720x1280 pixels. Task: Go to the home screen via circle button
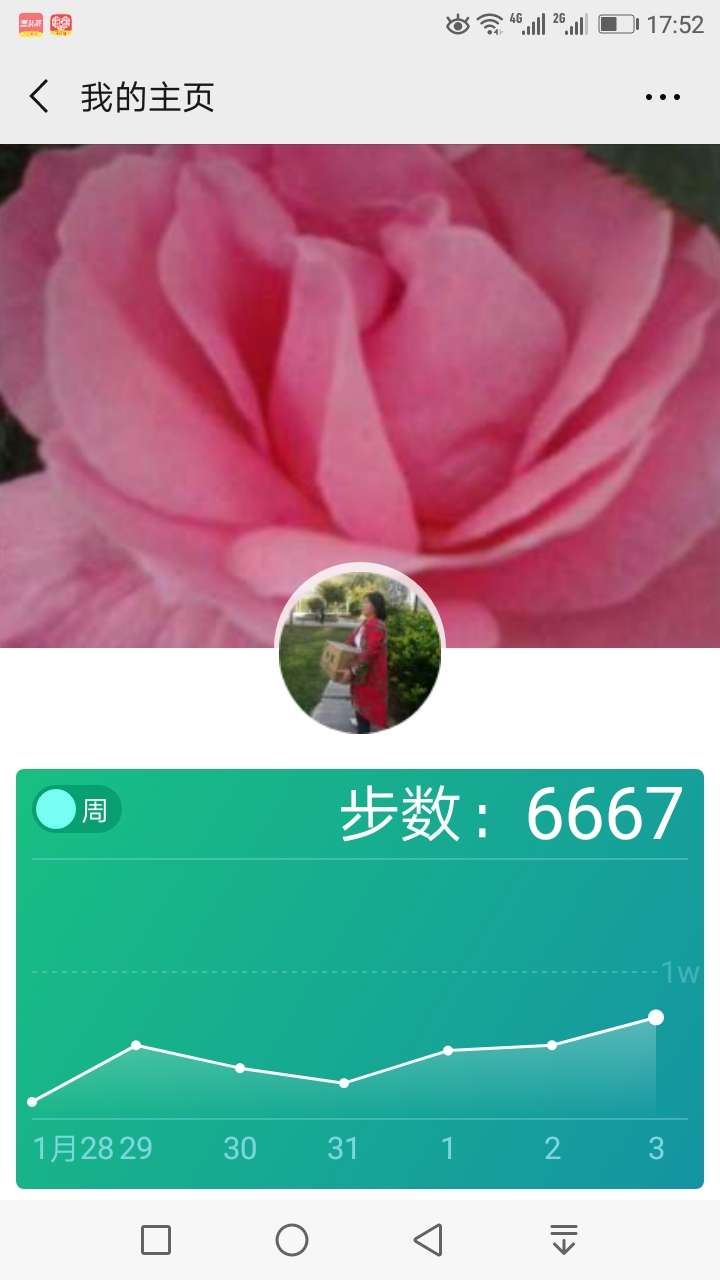[292, 1240]
